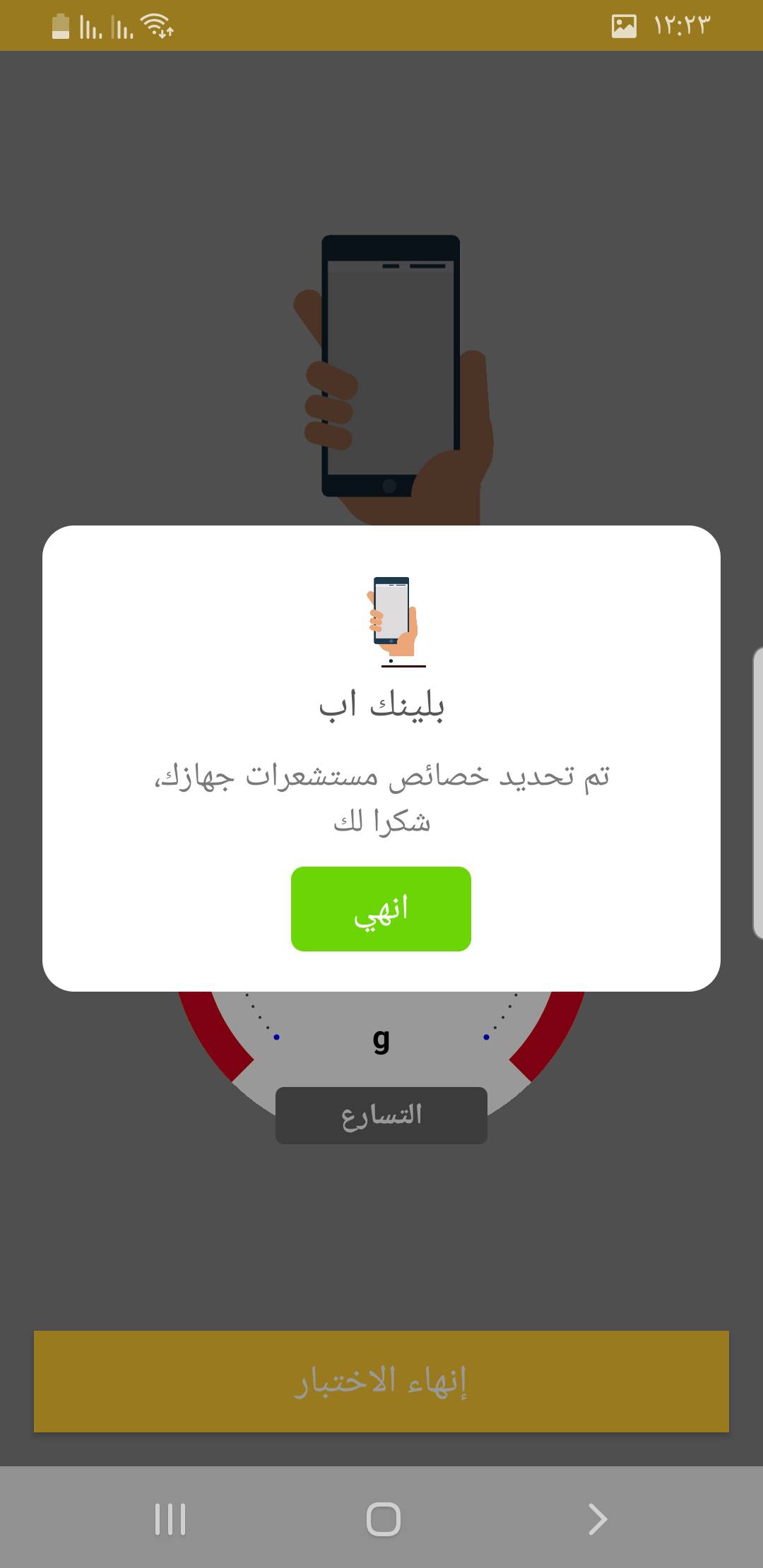Tap the green انهي button
Screen dimensions: 763x1568
(381, 908)
